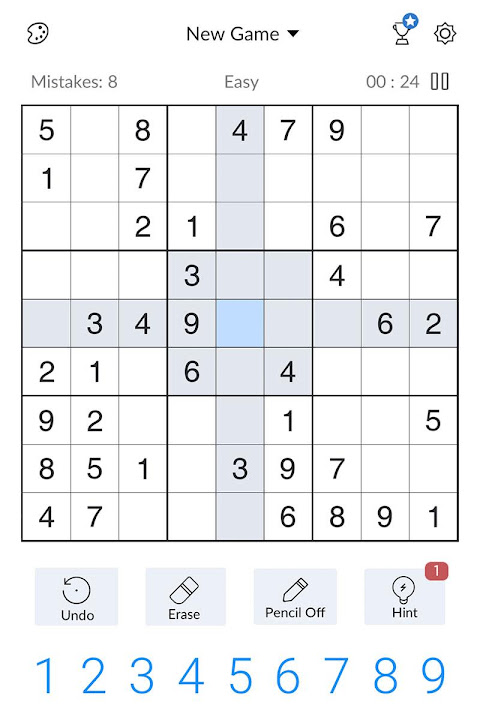Enter number 5 from the number pad
The image size is (480, 720).
[x=240, y=675]
